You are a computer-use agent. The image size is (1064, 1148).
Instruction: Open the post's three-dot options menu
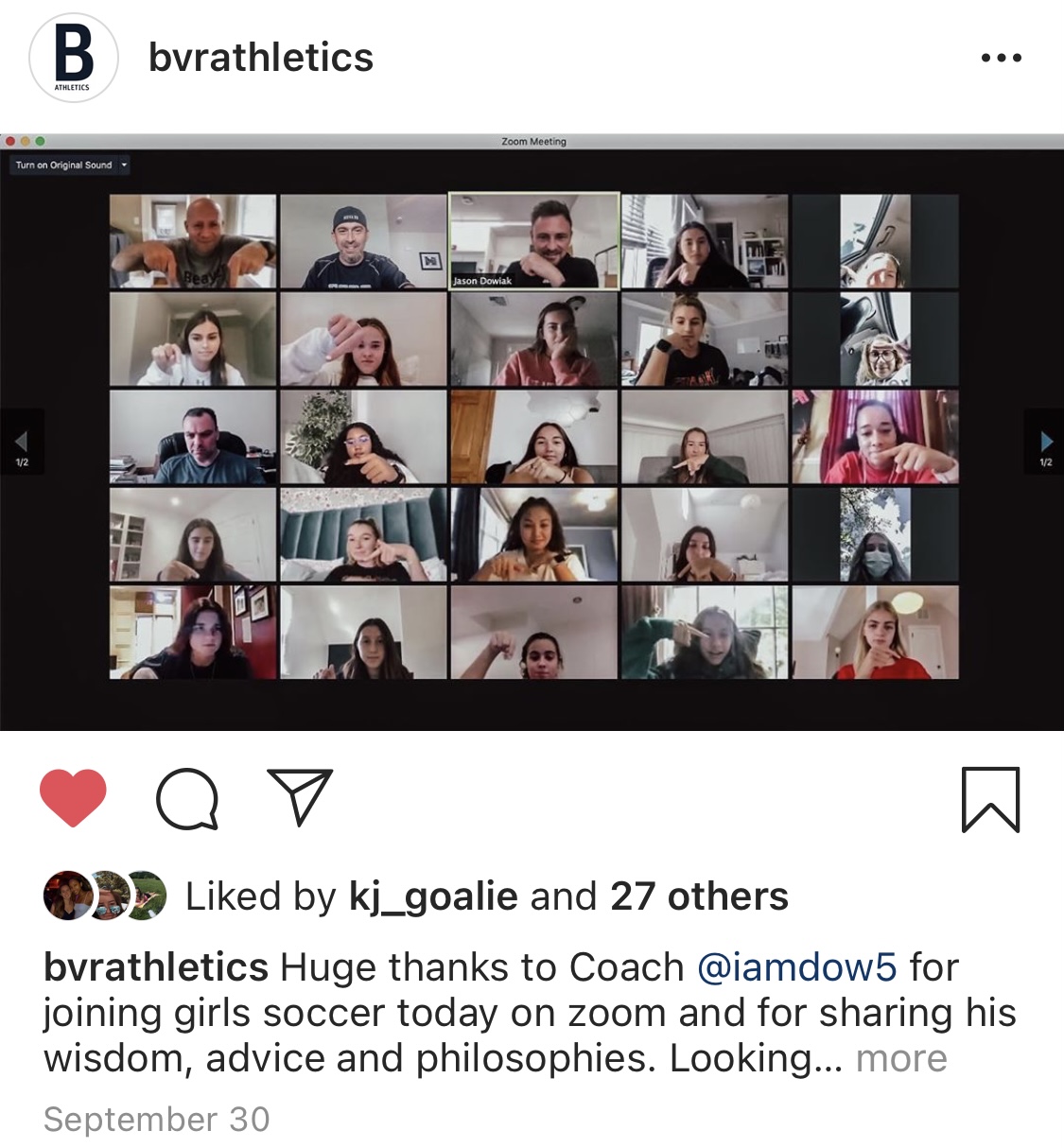pyautogui.click(x=1001, y=58)
